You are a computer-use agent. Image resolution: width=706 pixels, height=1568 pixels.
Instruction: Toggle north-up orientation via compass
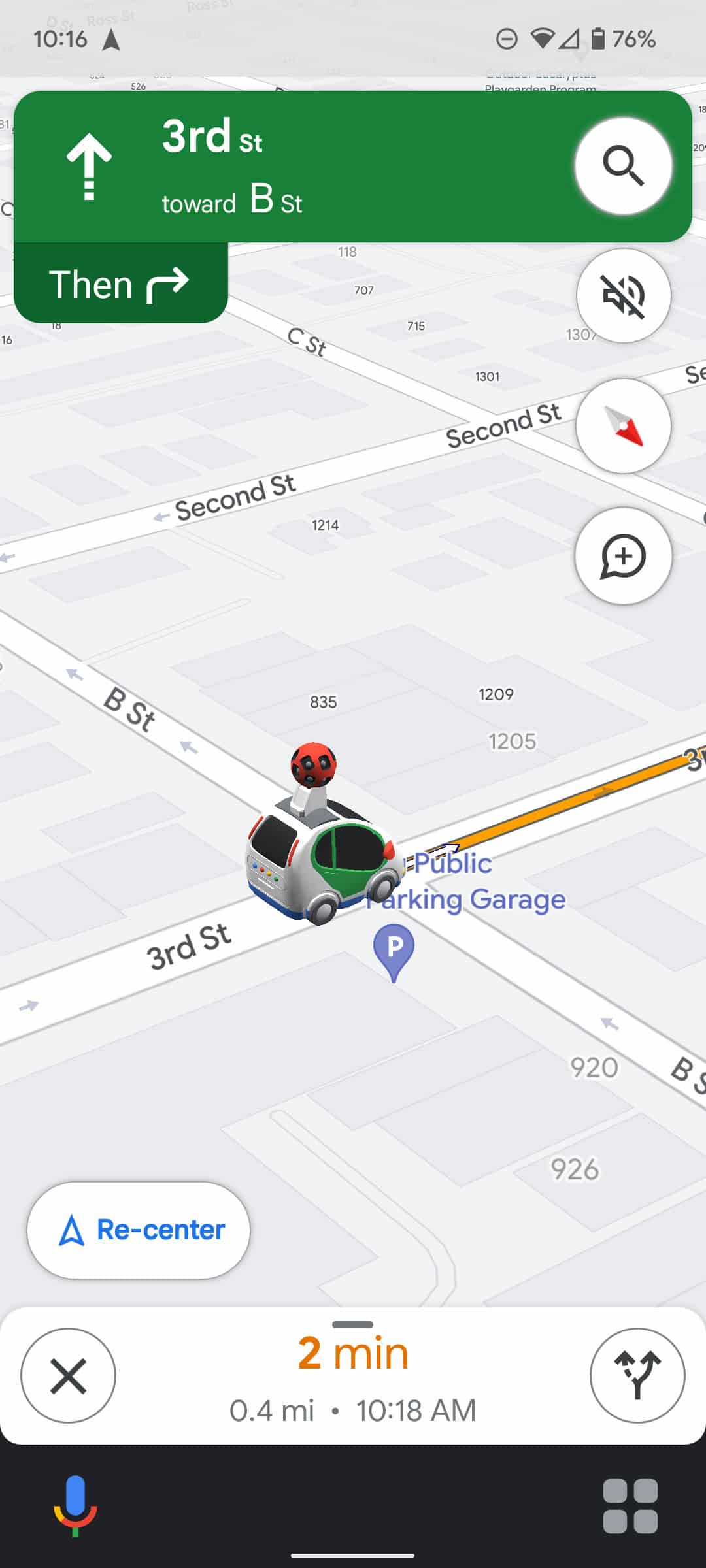[x=622, y=425]
